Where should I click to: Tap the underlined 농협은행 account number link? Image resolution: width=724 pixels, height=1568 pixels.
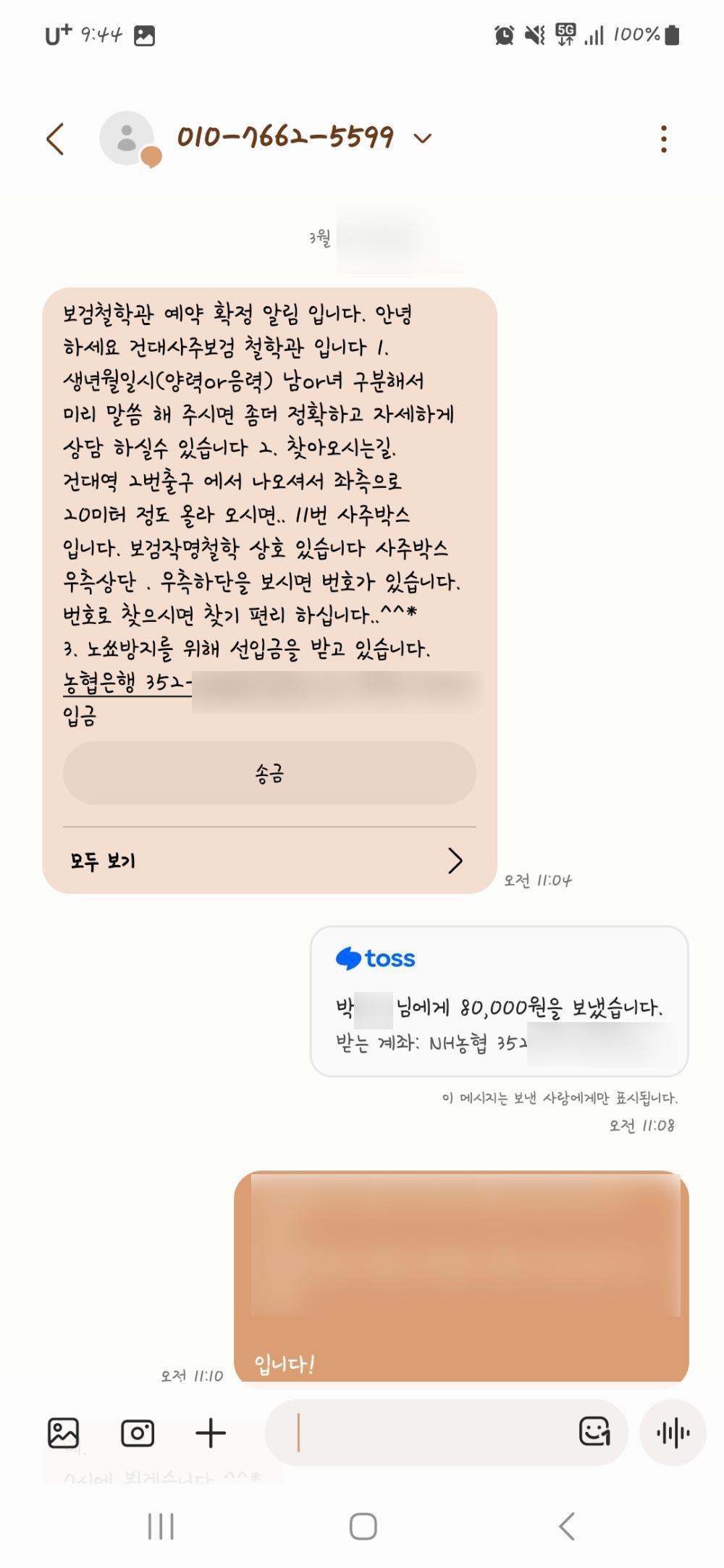pyautogui.click(x=127, y=683)
